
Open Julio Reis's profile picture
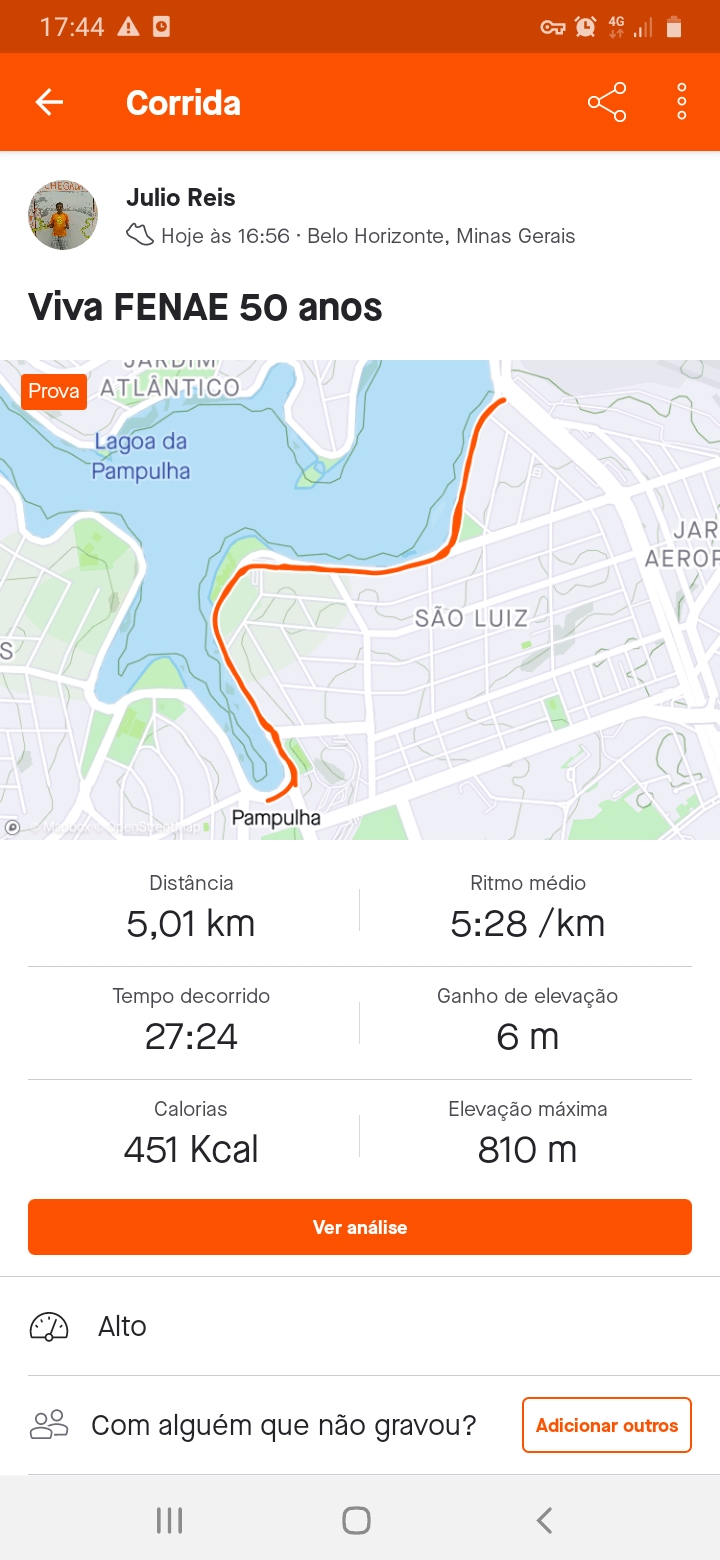click(x=63, y=215)
